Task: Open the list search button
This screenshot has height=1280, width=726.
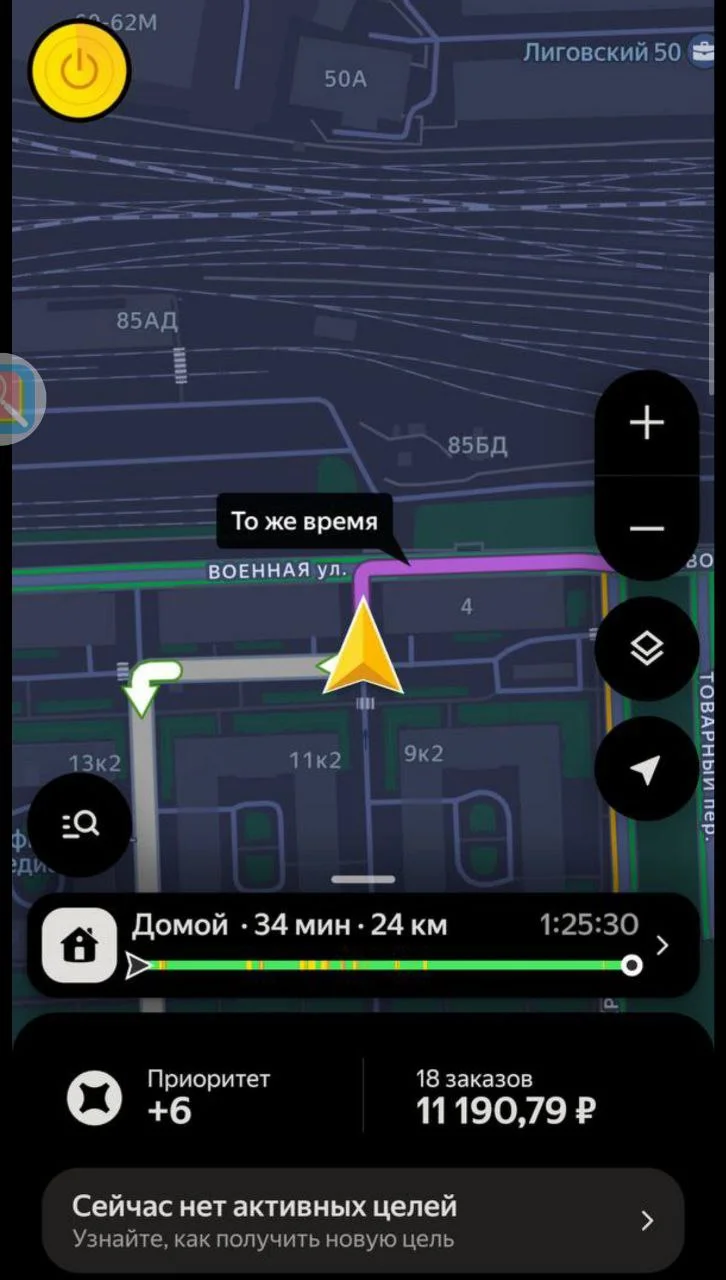Action: [x=80, y=824]
